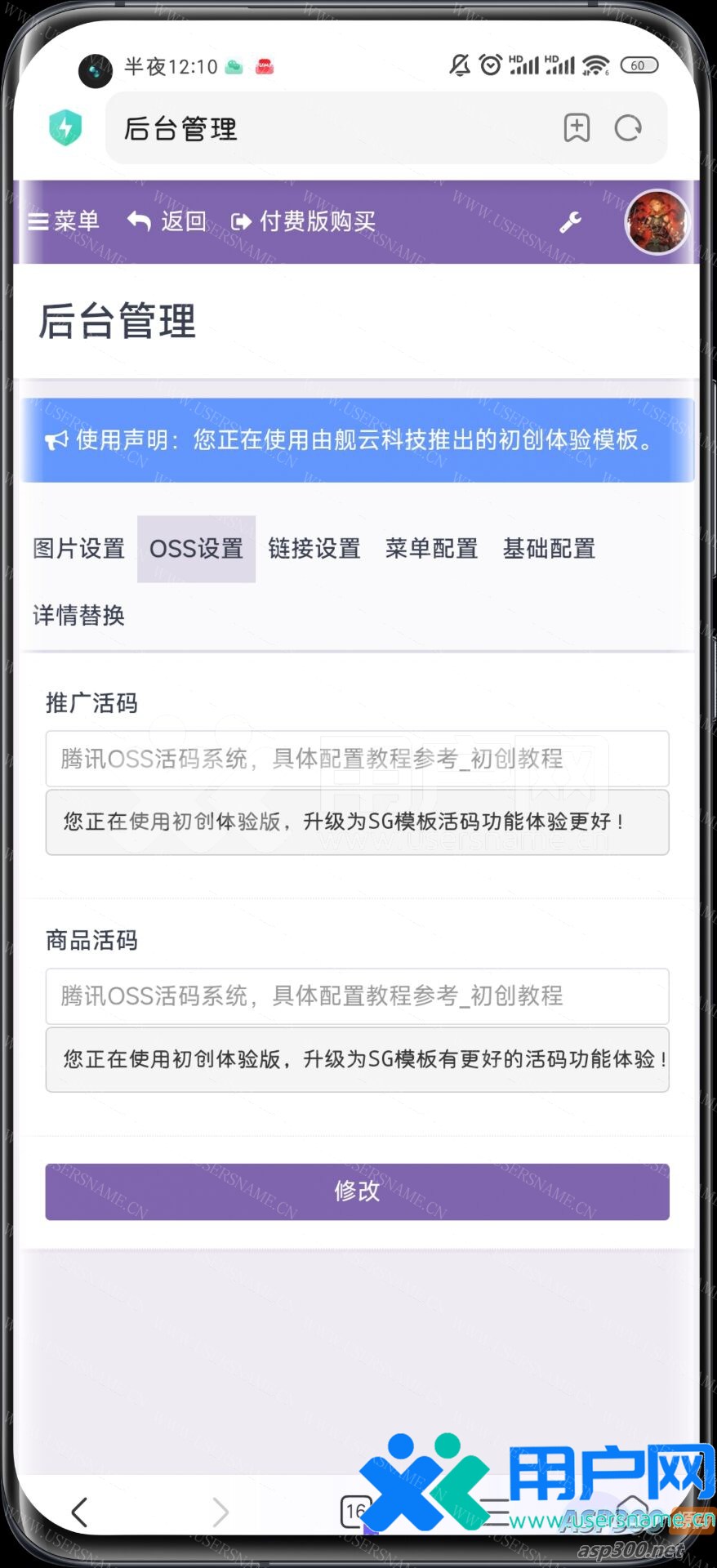
Task: Open the user avatar profile
Action: [x=657, y=221]
